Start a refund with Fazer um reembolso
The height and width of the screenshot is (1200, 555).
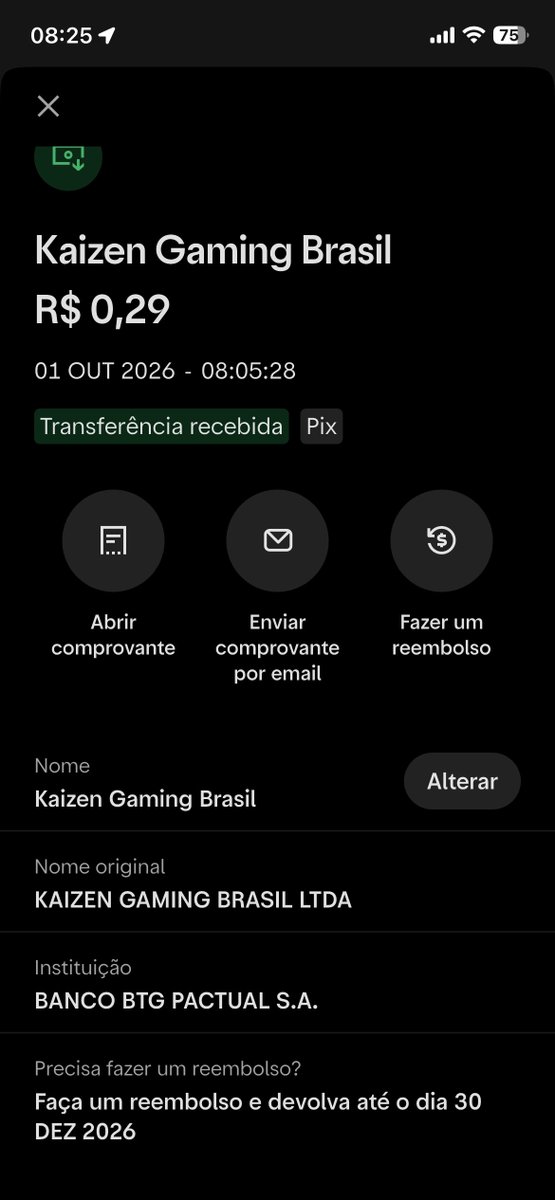441,541
